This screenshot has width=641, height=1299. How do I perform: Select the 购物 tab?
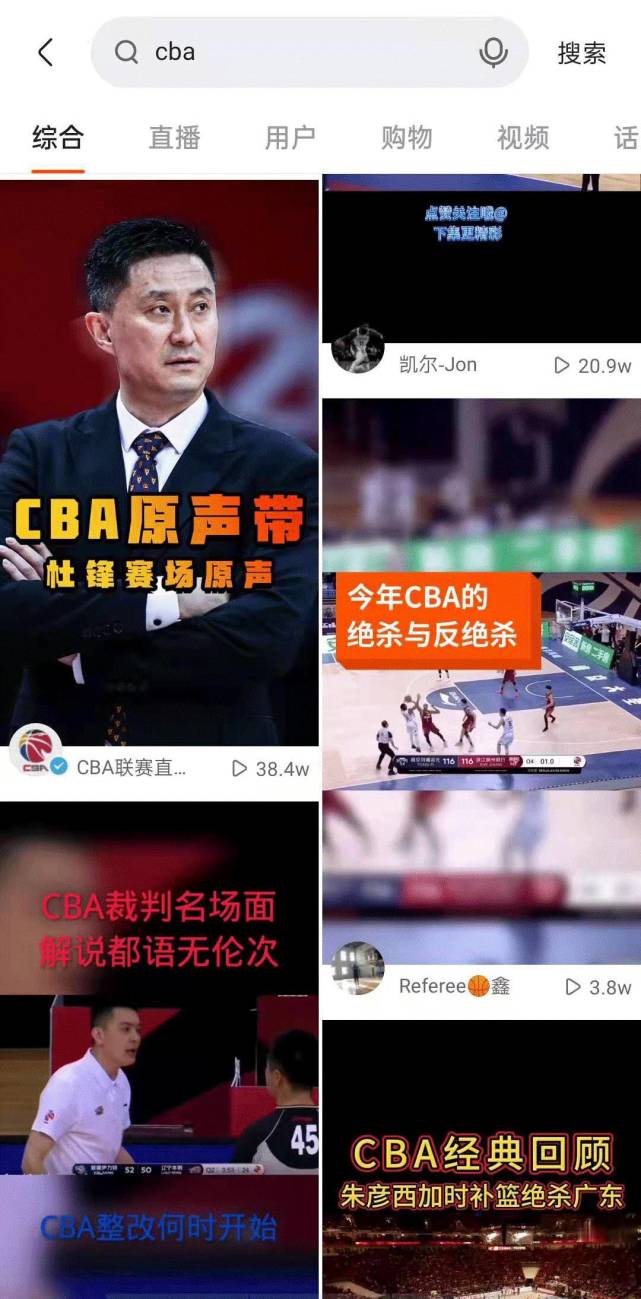pos(406,138)
